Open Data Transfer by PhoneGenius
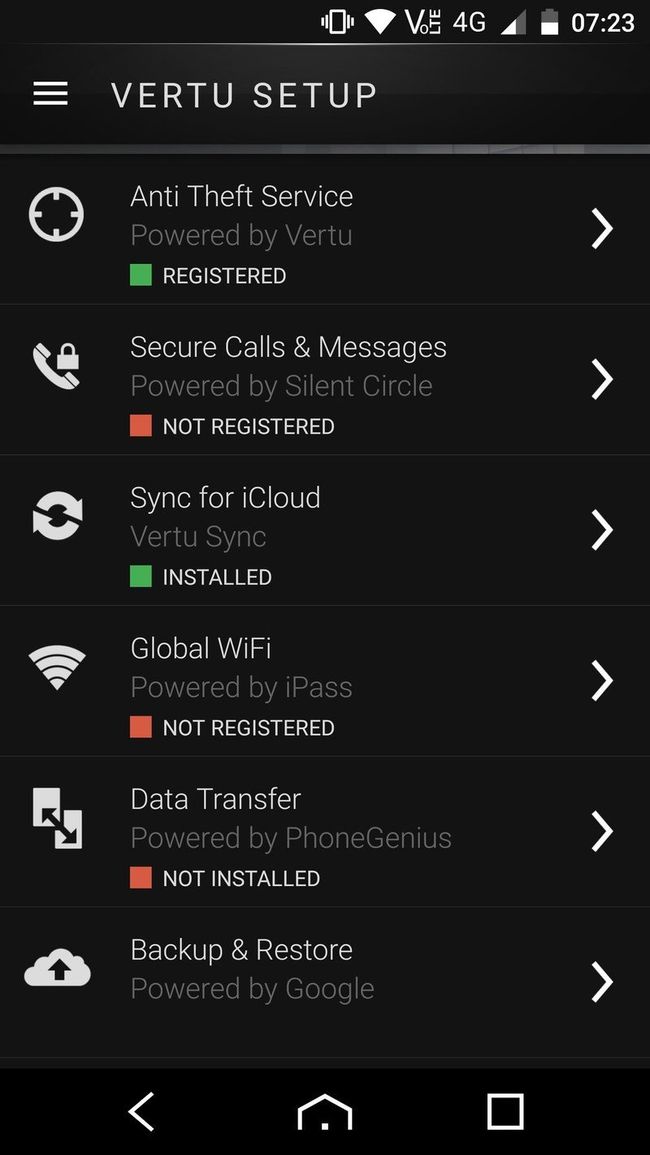Screen dimensions: 650x1155 click(x=325, y=832)
